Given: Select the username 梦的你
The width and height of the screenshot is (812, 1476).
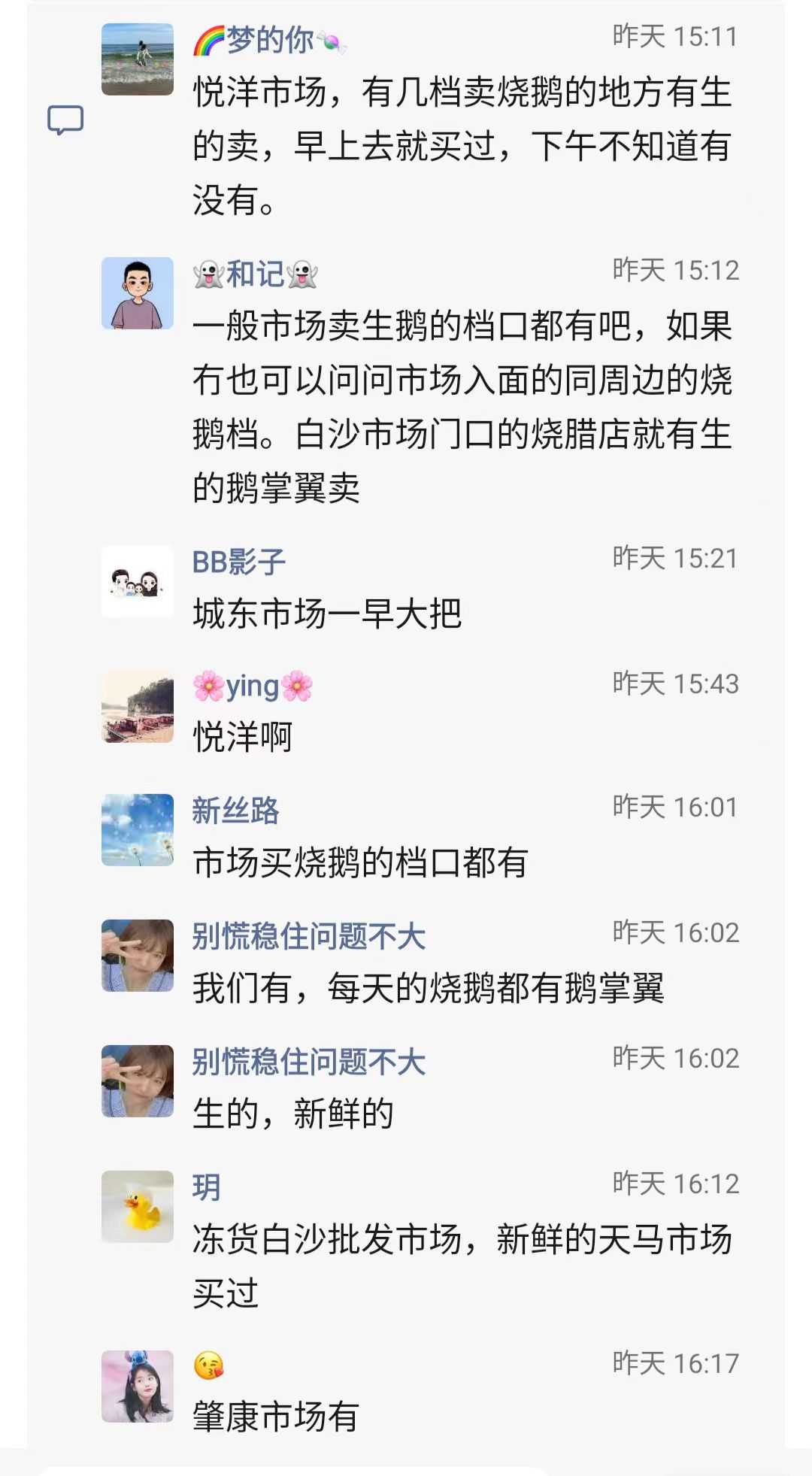Looking at the screenshot, I should (269, 41).
